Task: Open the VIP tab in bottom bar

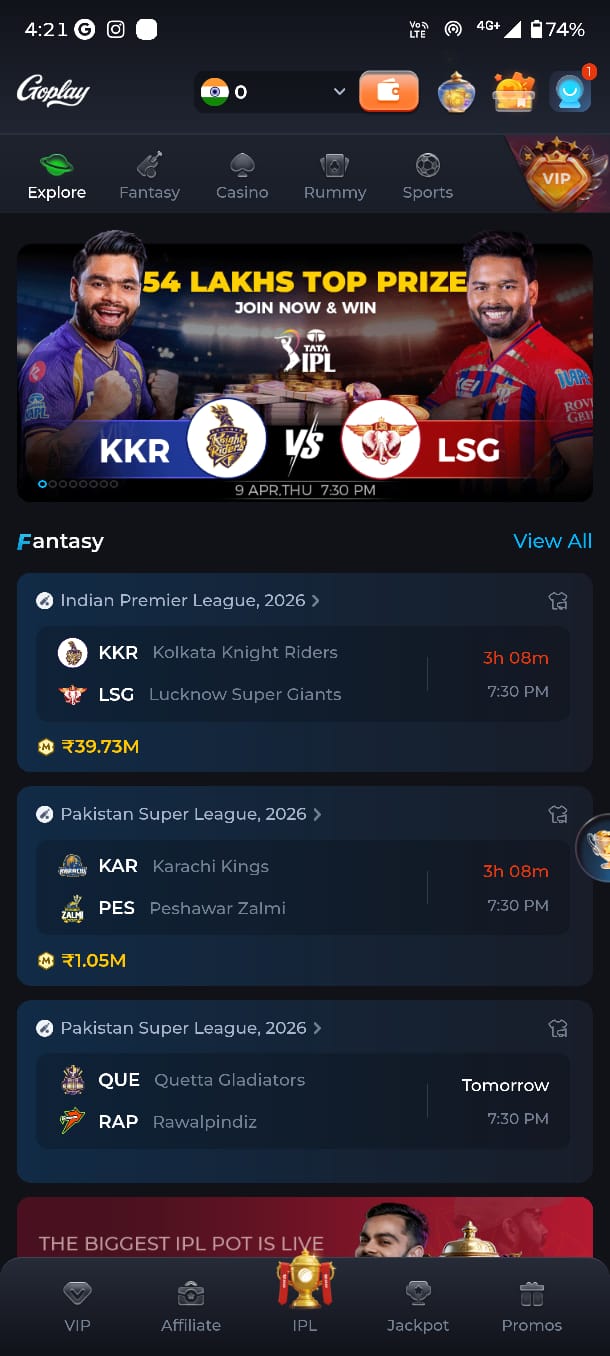Action: coord(77,1306)
